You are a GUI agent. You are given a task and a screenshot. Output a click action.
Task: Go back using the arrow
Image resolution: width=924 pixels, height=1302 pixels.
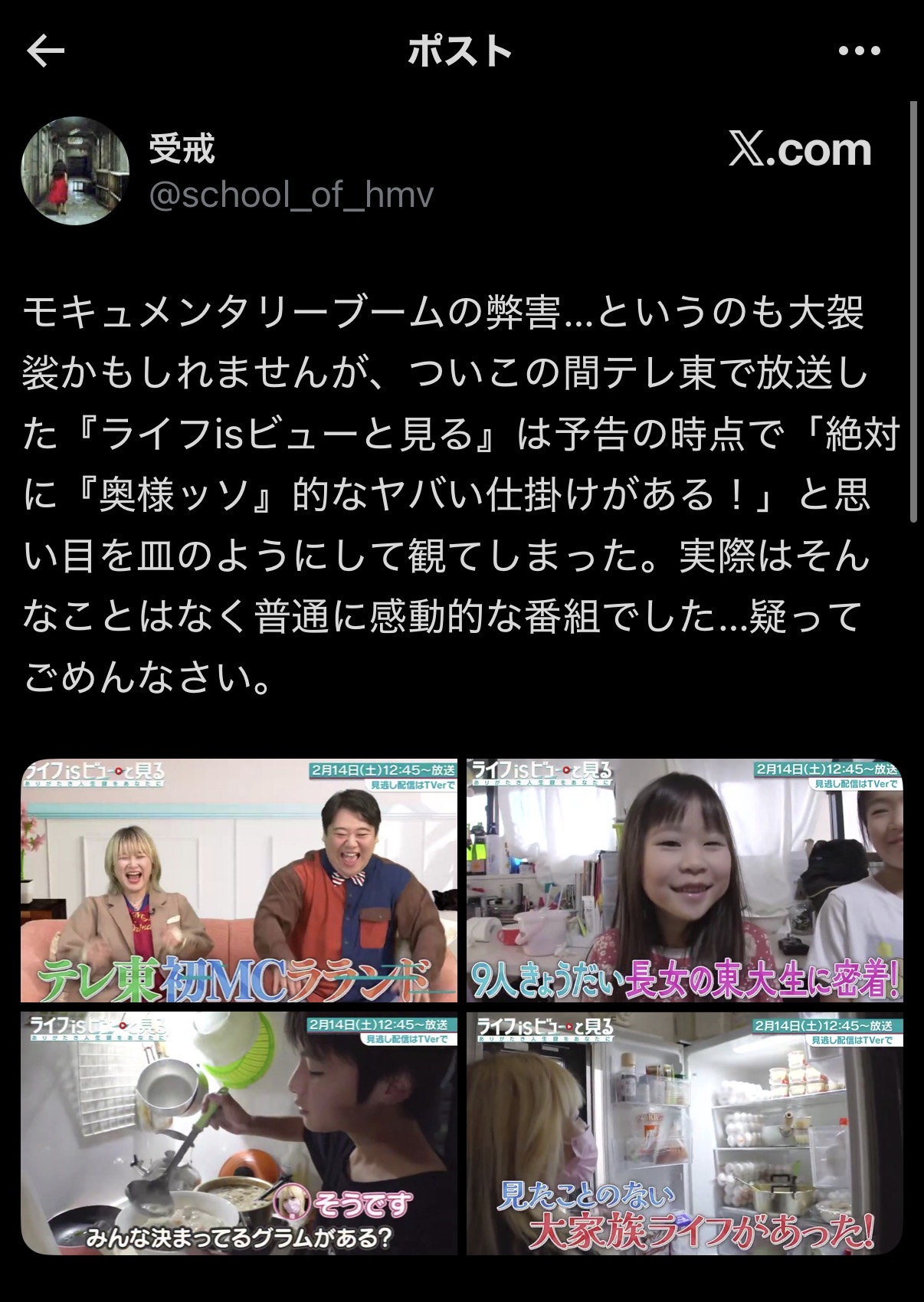coord(45,52)
